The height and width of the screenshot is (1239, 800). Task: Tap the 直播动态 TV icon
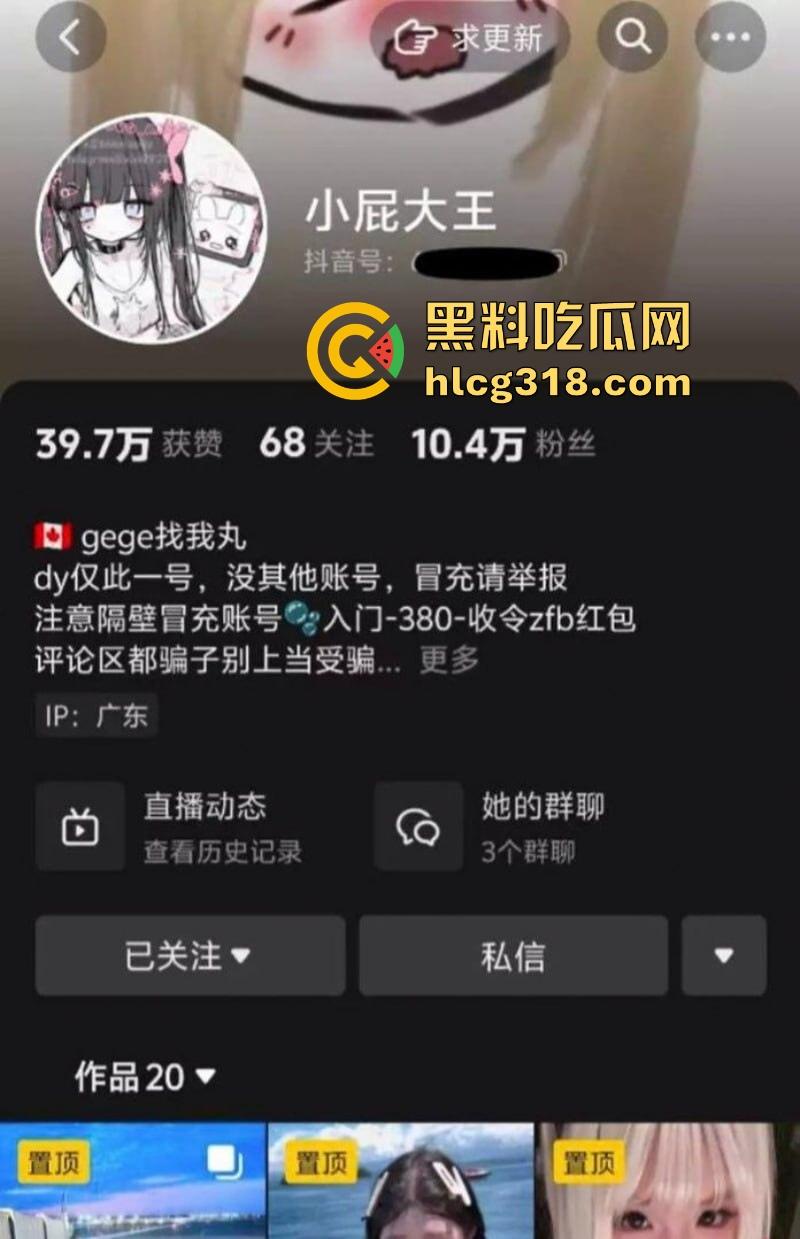coord(80,826)
